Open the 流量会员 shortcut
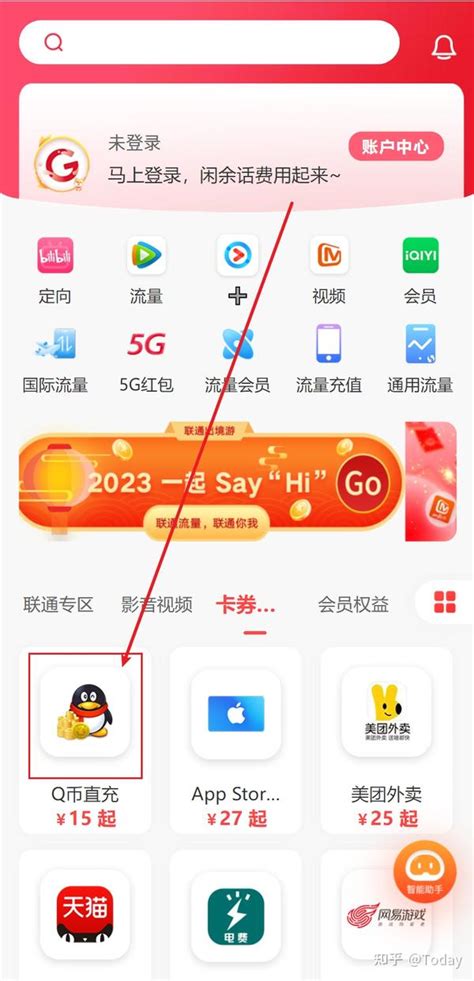The width and height of the screenshot is (474, 981). [x=238, y=359]
